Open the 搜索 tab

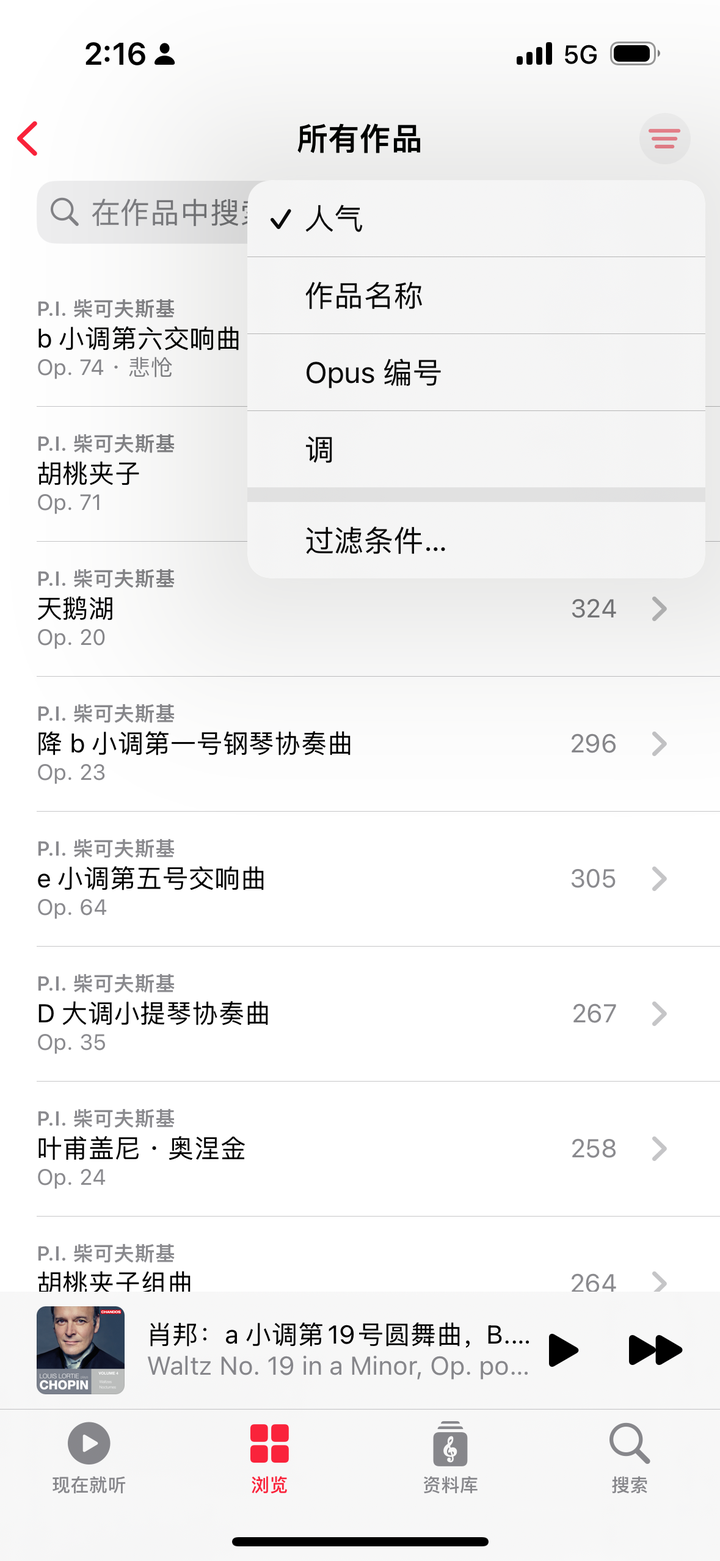[629, 1458]
